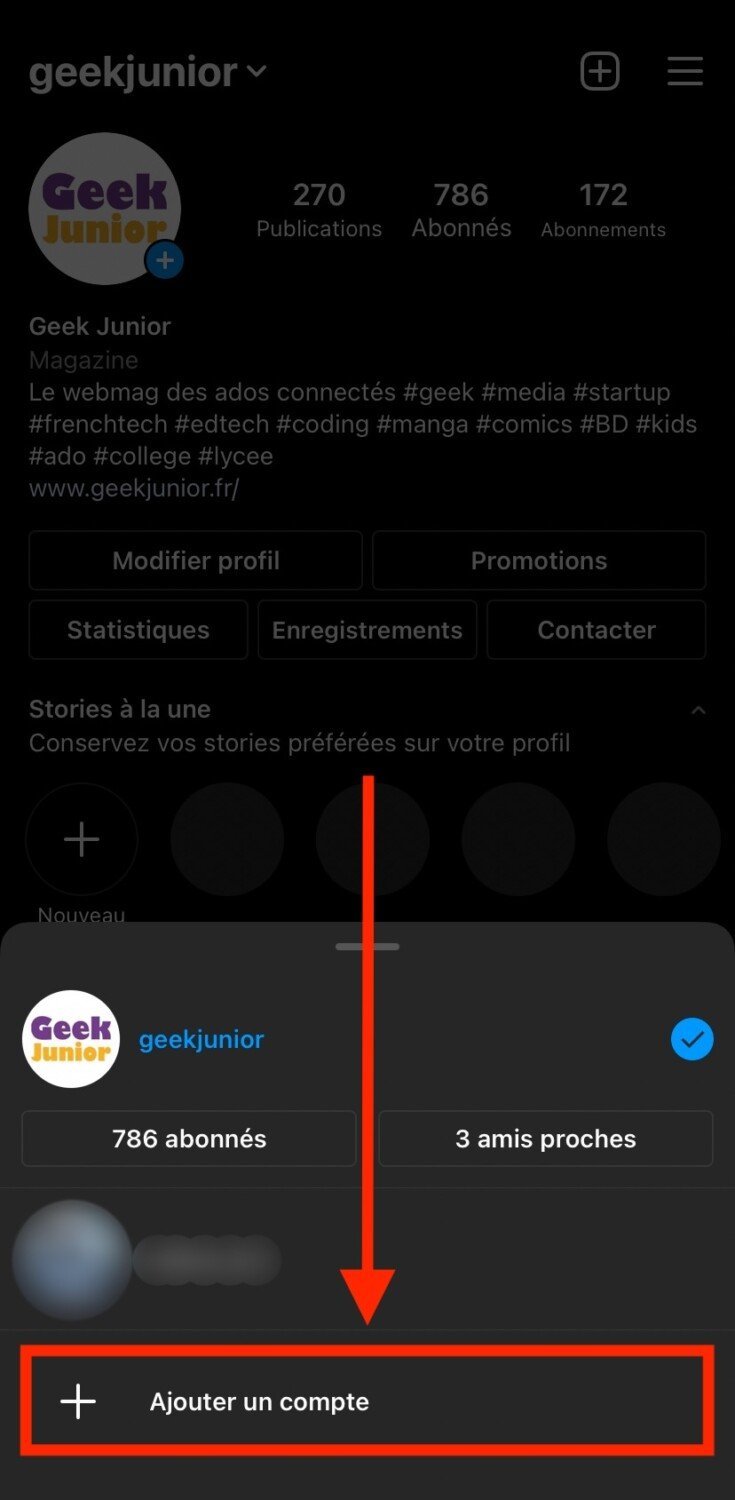This screenshot has height=1500, width=735.
Task: View the 786 Abonnés list
Action: click(461, 209)
